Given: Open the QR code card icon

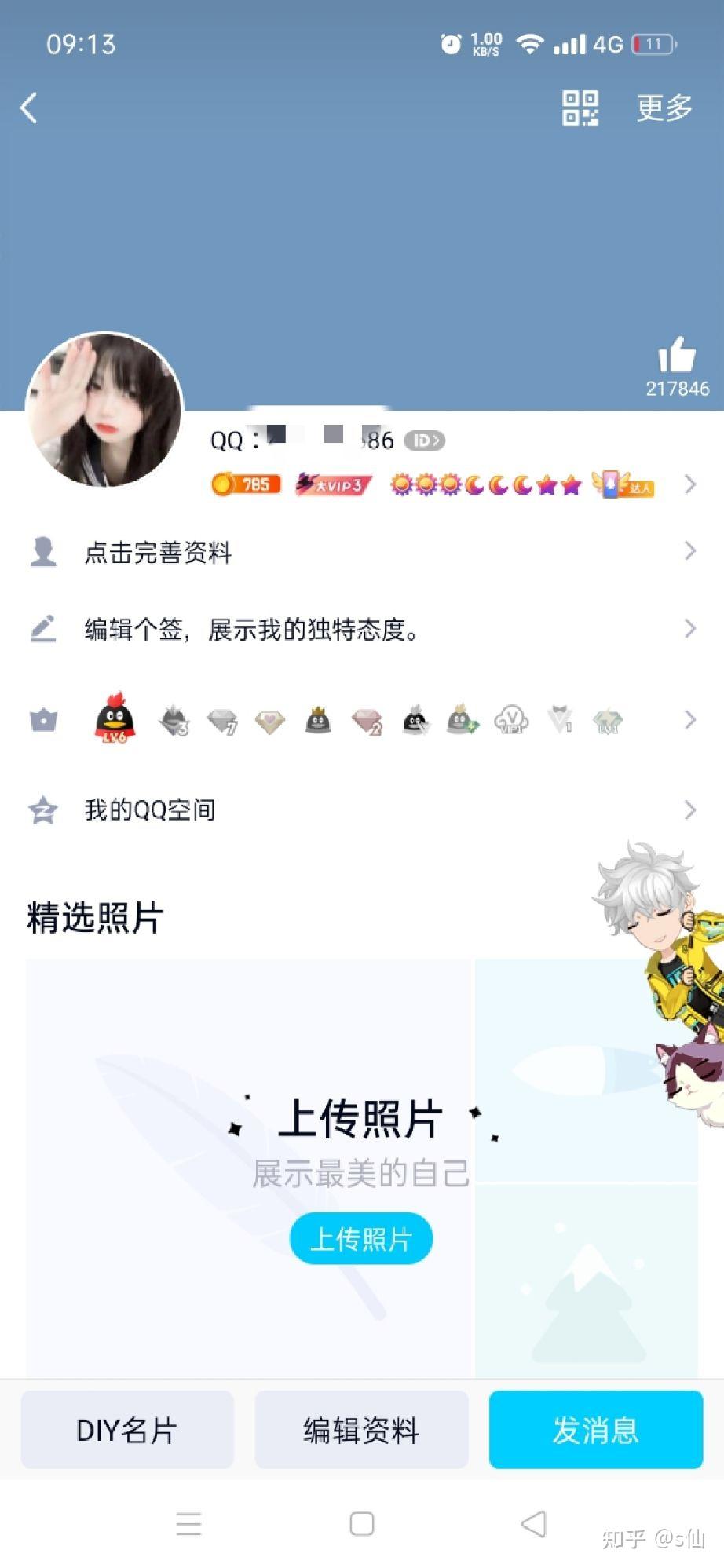Looking at the screenshot, I should (580, 108).
